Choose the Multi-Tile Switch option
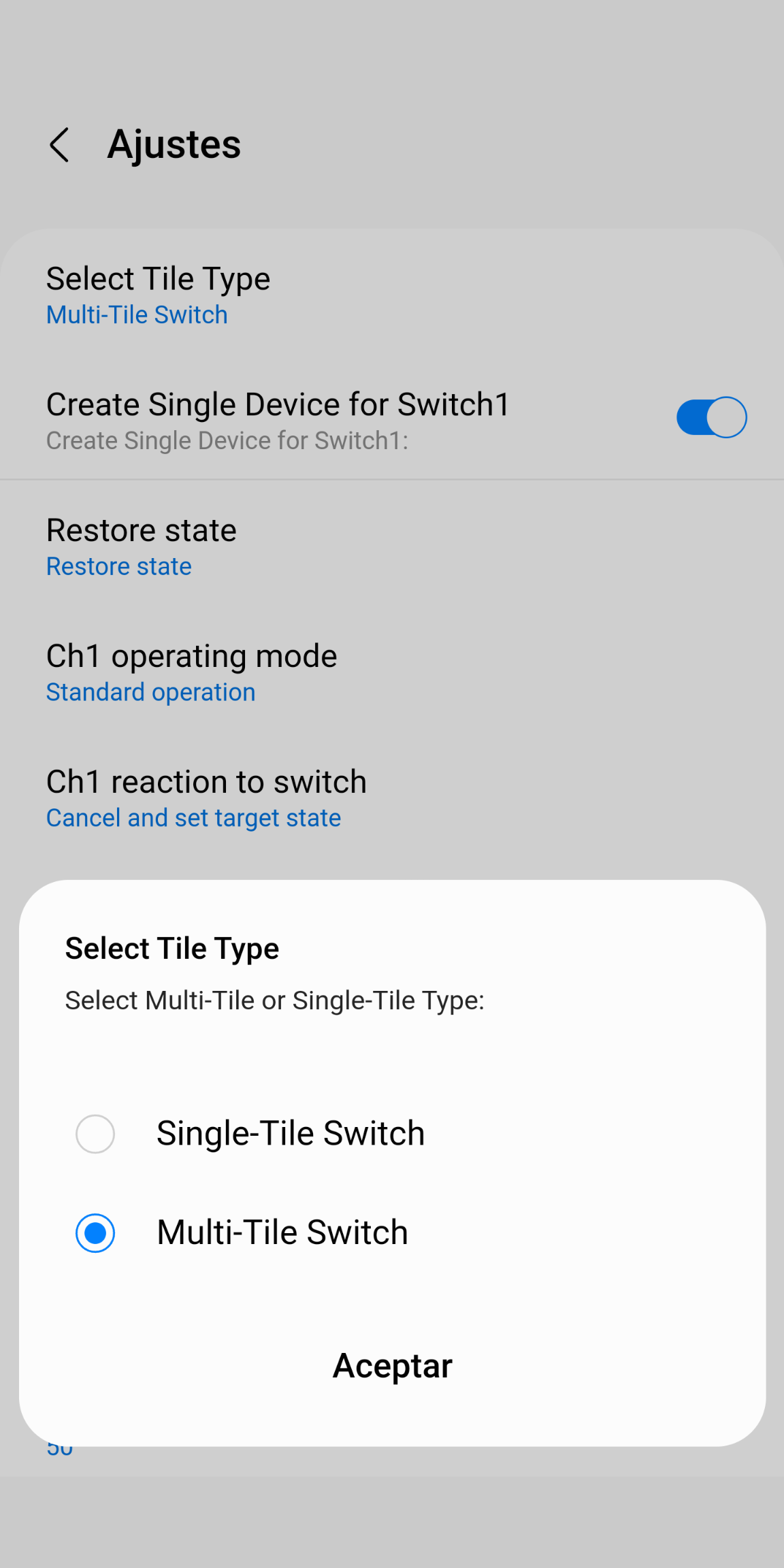The height and width of the screenshot is (1568, 784). click(95, 1232)
